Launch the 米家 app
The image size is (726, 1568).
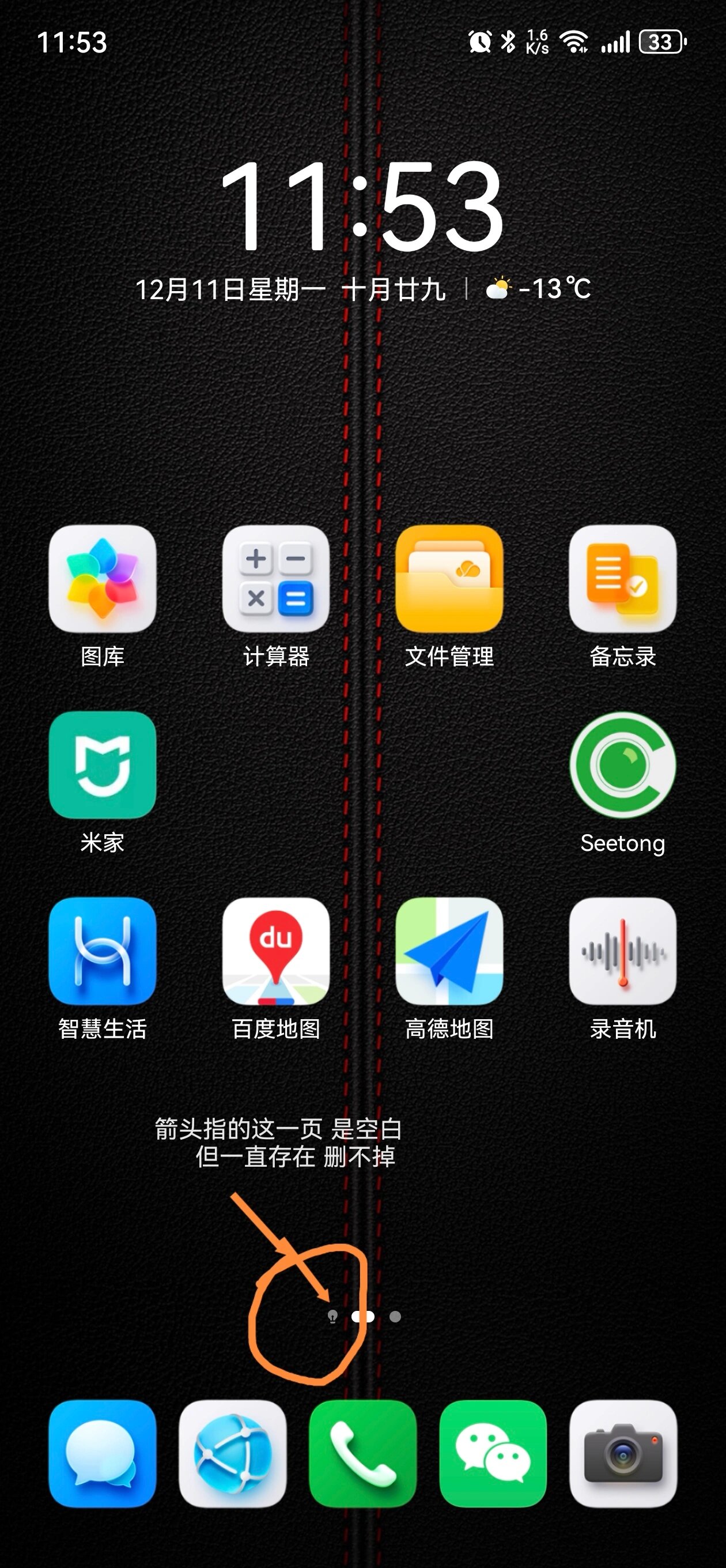[102, 765]
